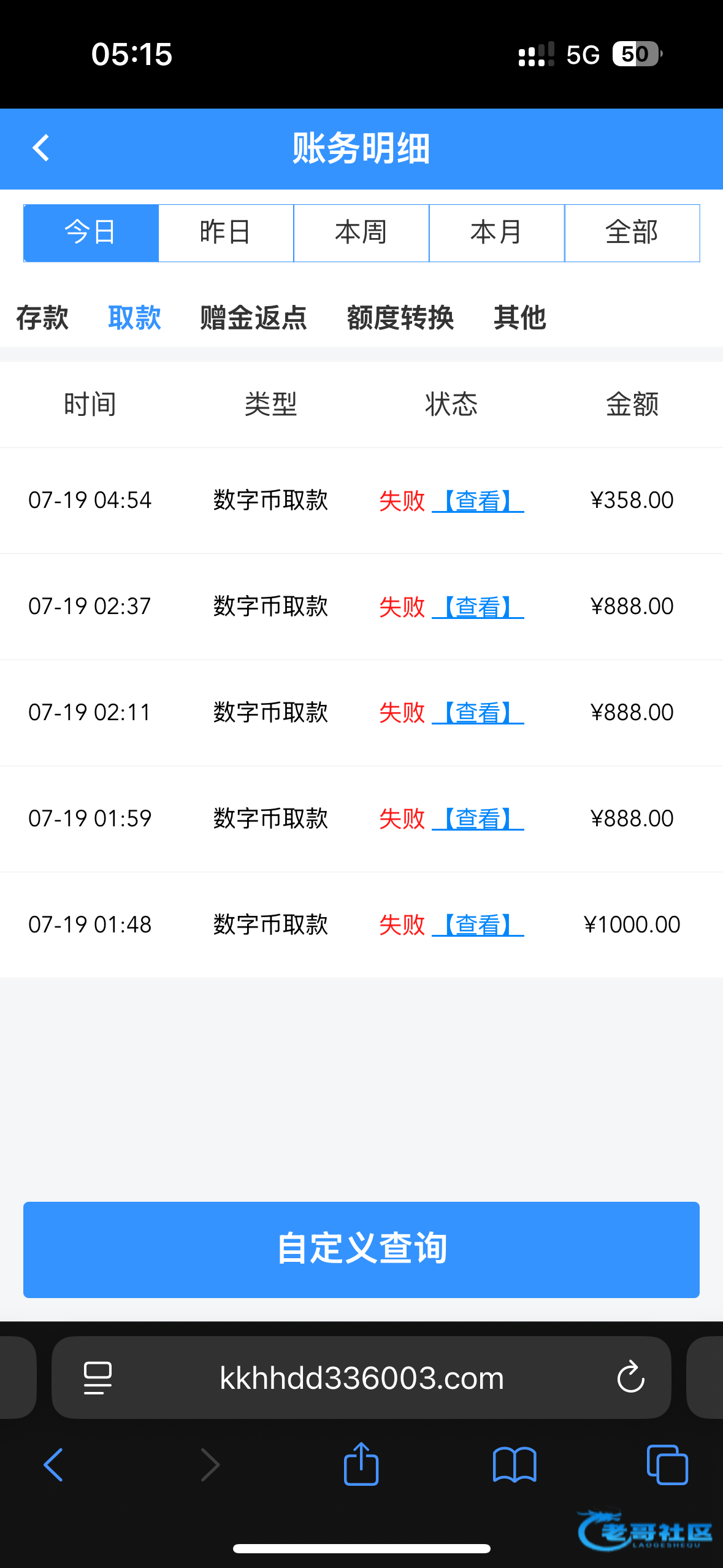
Task: Tap the 自定义查询 button
Action: [x=361, y=1250]
